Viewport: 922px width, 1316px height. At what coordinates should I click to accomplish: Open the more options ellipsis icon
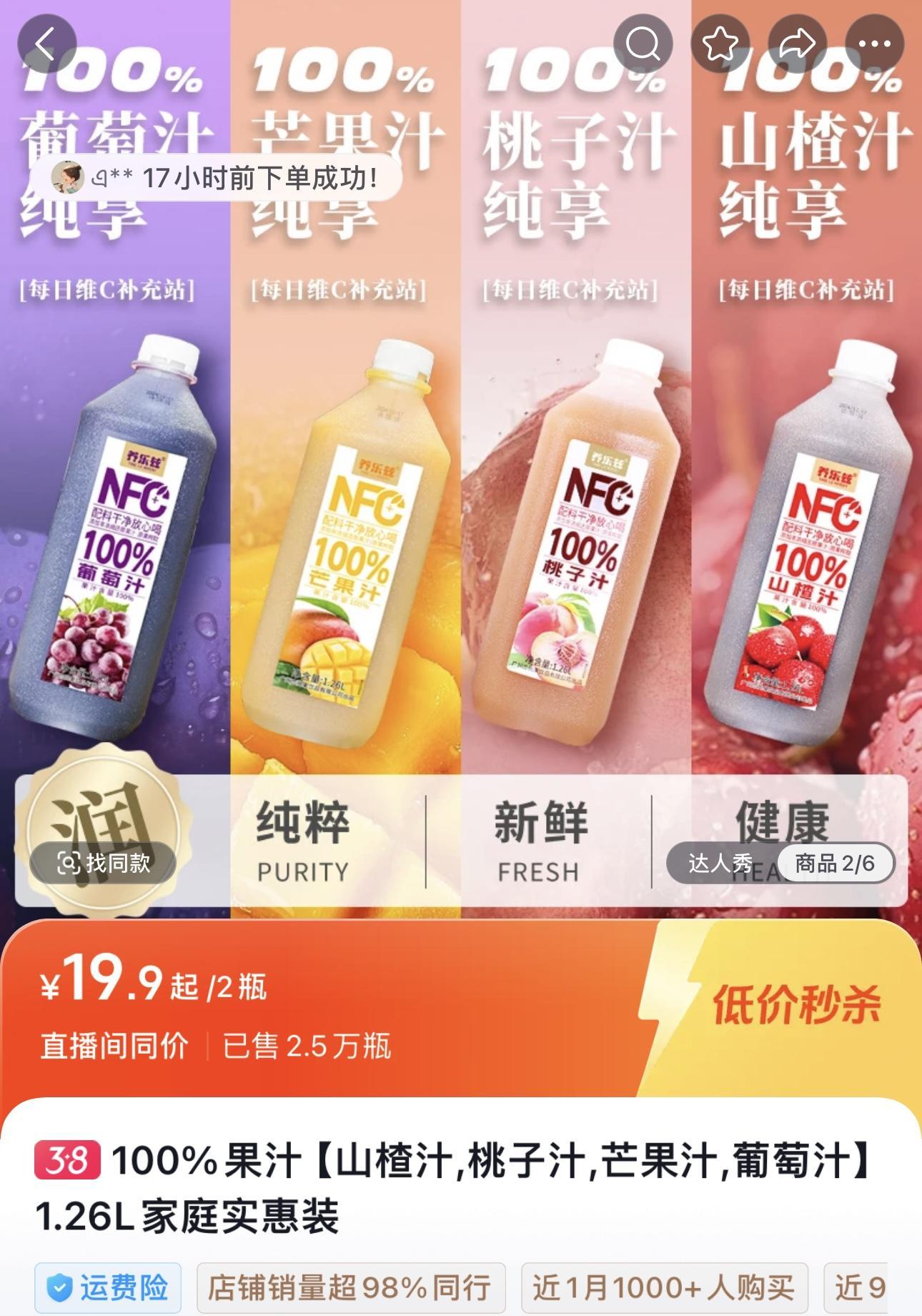(x=871, y=43)
